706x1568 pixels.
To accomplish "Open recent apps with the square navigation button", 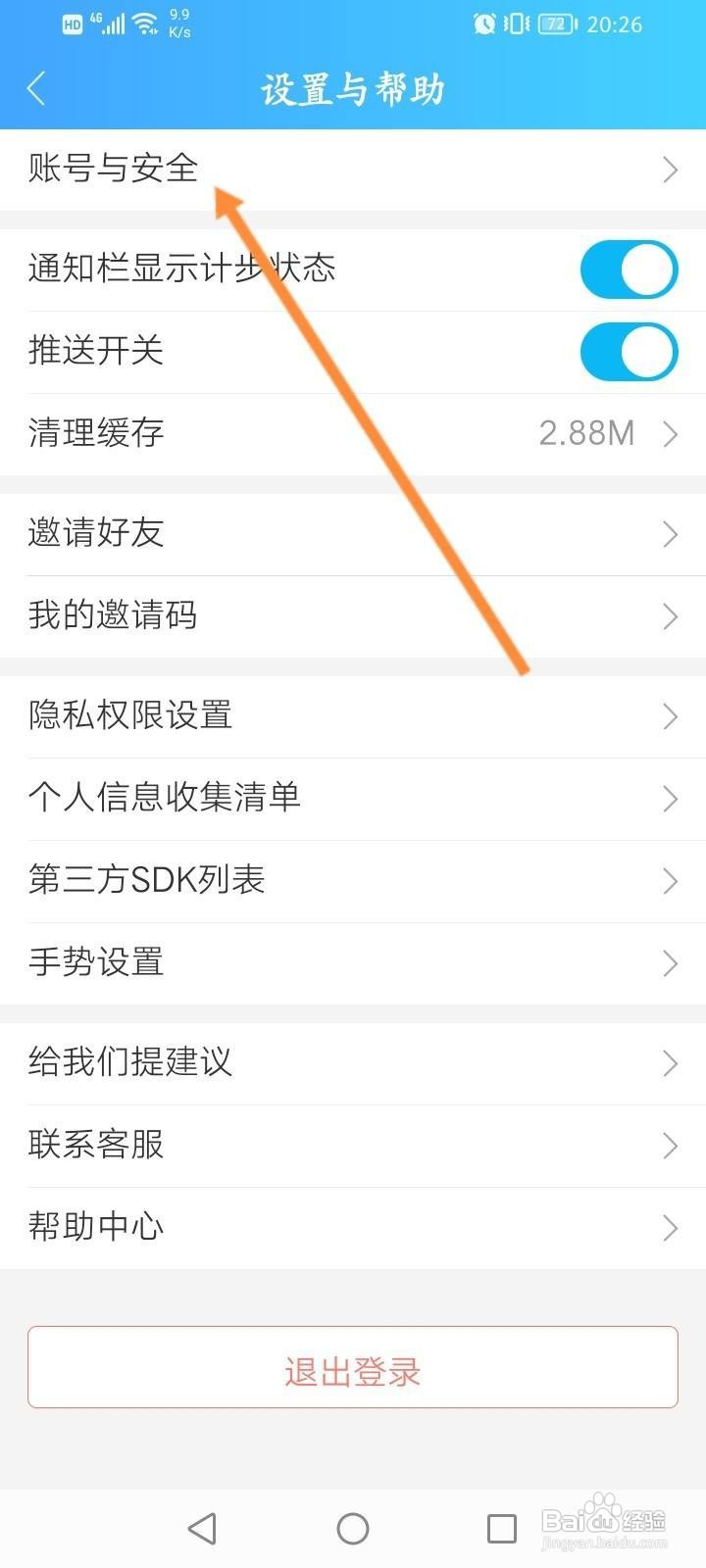I will (502, 1527).
